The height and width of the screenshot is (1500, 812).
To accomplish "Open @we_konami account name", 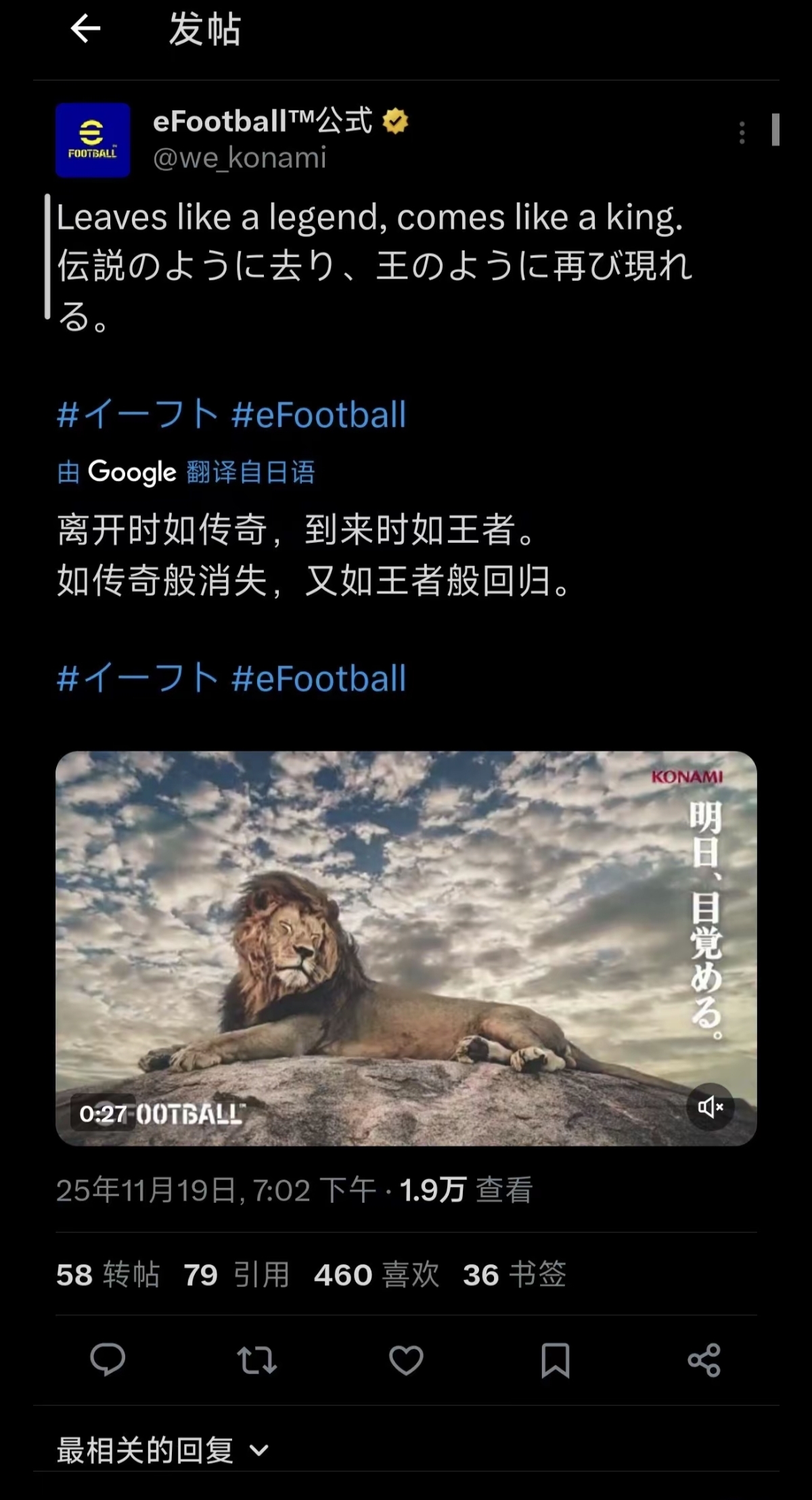I will coord(240,158).
